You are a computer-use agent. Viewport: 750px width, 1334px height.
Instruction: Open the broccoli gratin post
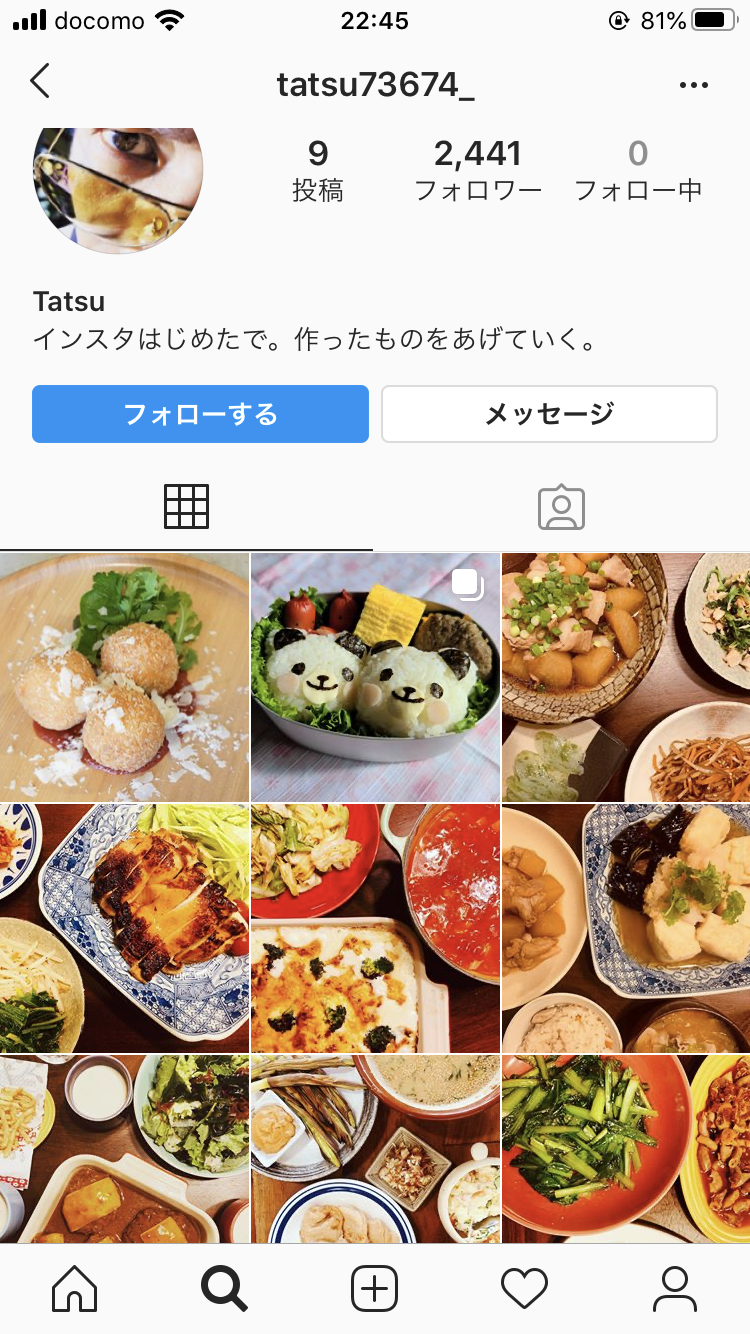(375, 928)
